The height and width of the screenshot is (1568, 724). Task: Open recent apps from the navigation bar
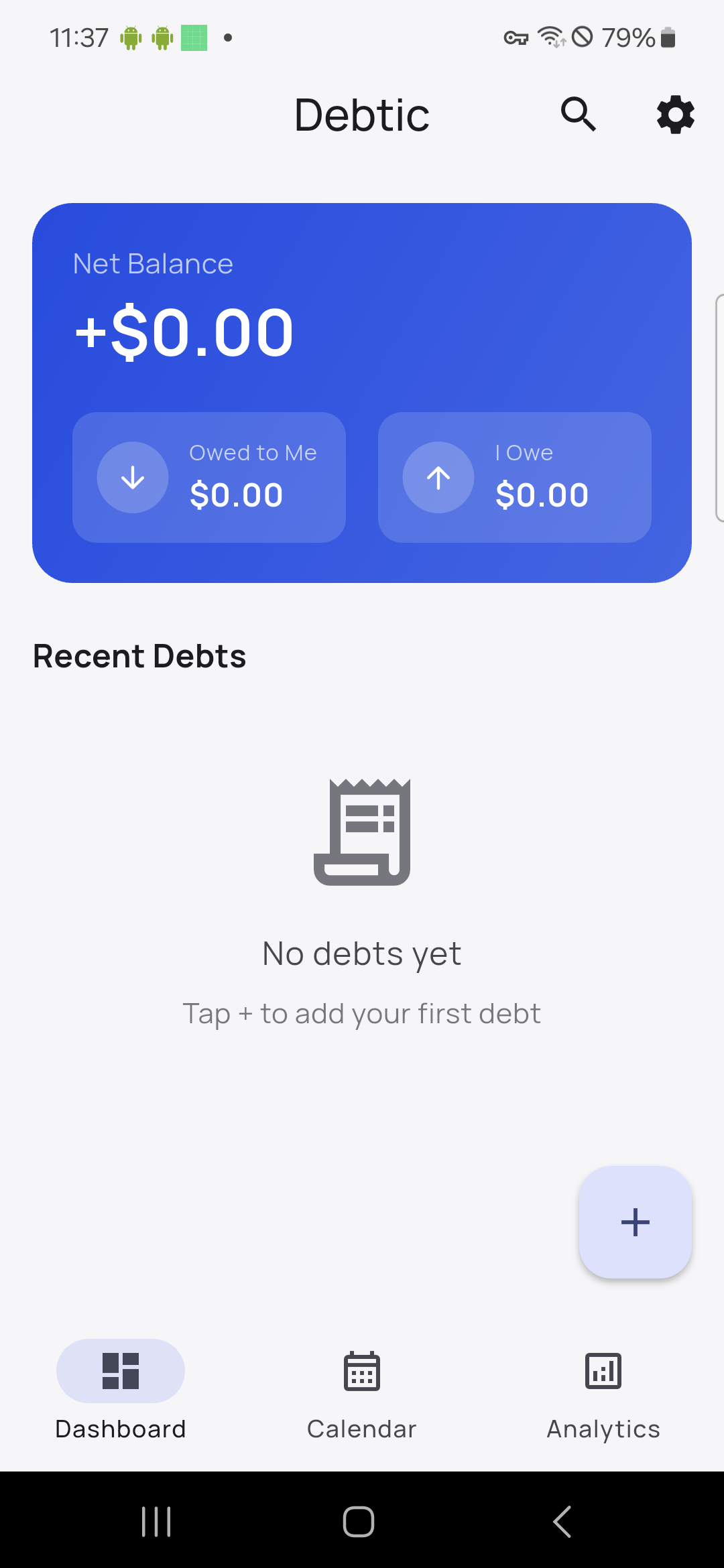pyautogui.click(x=156, y=1521)
